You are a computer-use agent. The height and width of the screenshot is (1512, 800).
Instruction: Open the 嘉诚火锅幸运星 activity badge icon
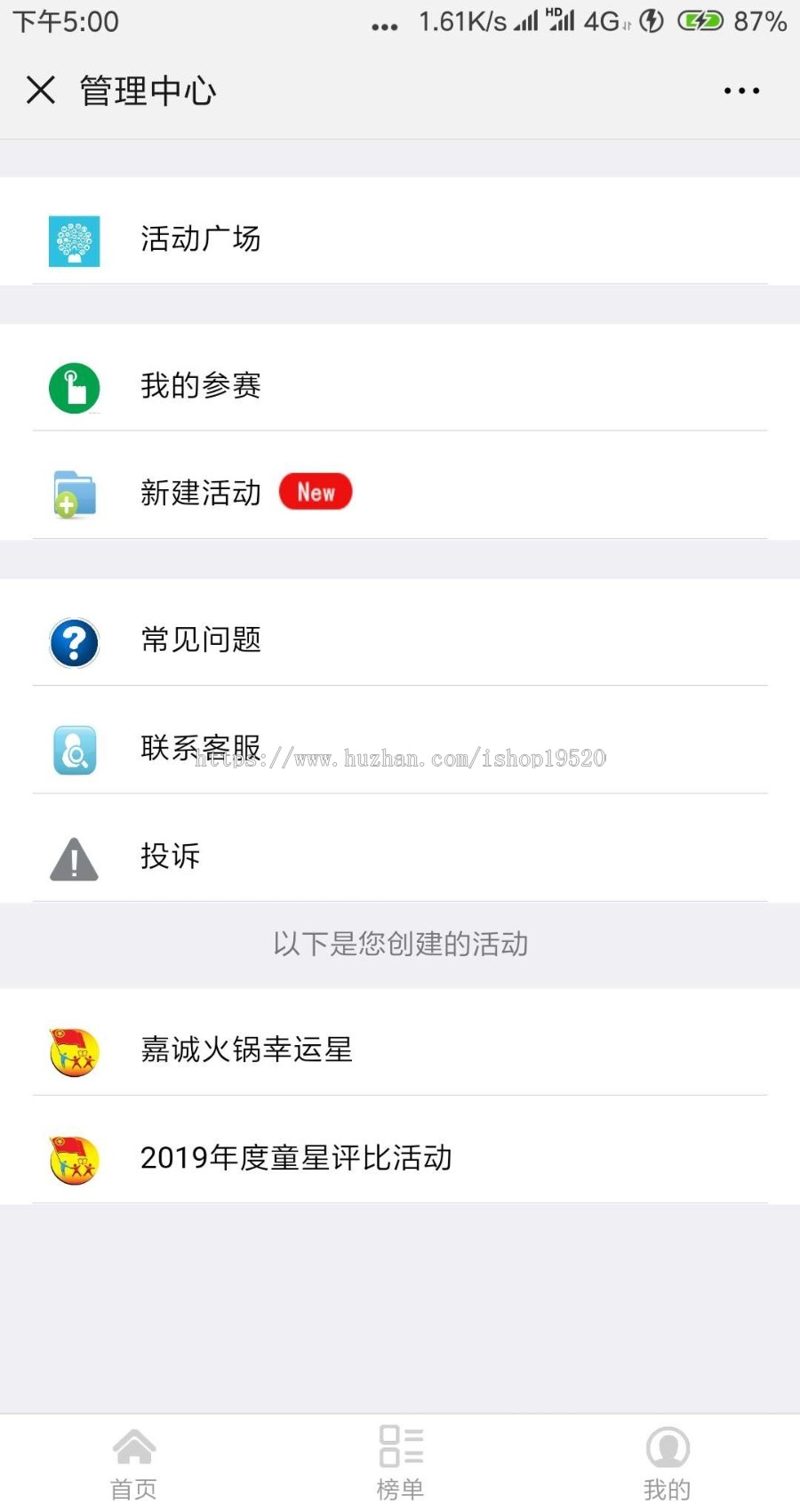coord(75,1051)
